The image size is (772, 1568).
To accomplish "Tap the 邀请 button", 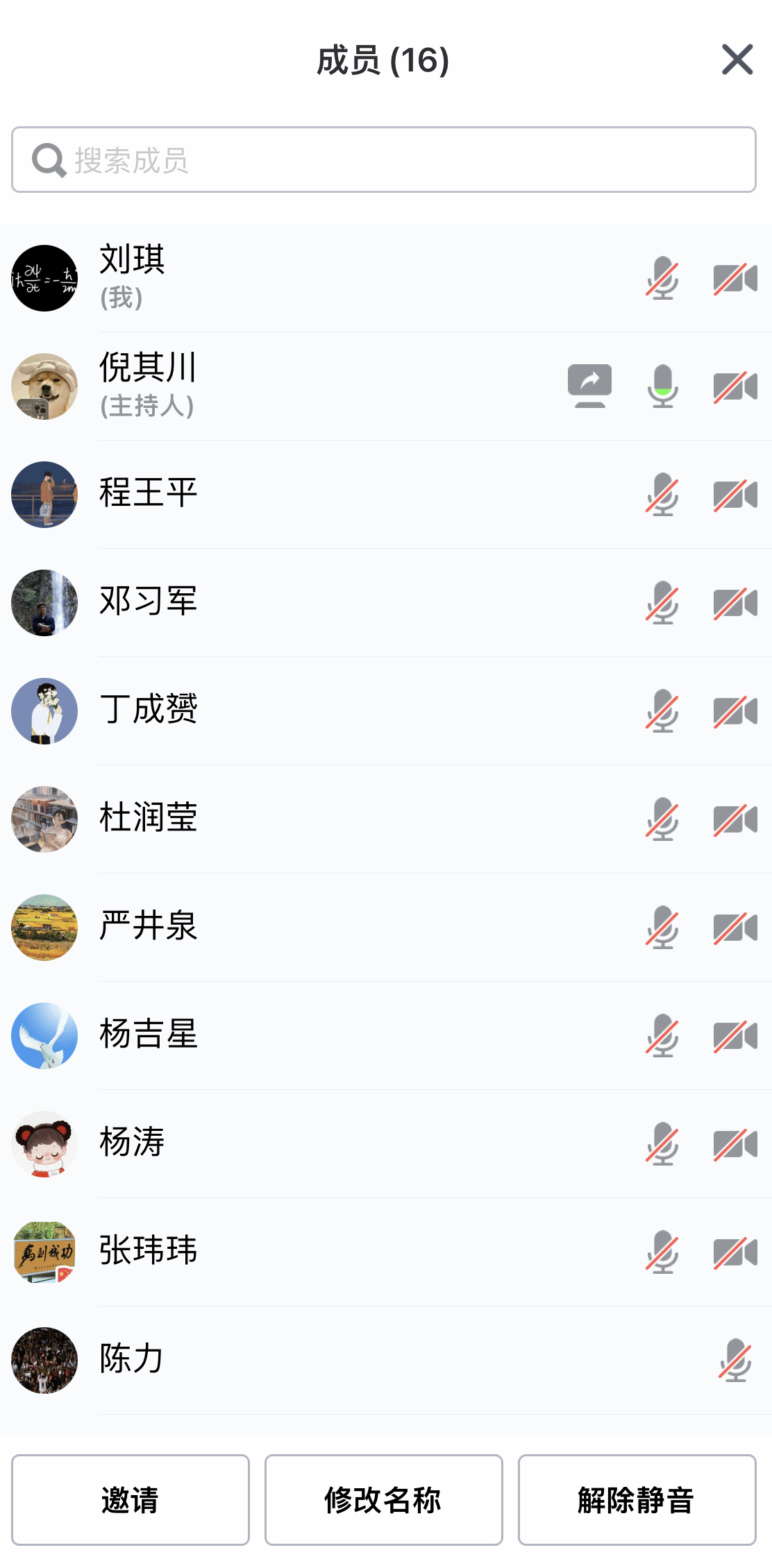I will click(130, 1499).
